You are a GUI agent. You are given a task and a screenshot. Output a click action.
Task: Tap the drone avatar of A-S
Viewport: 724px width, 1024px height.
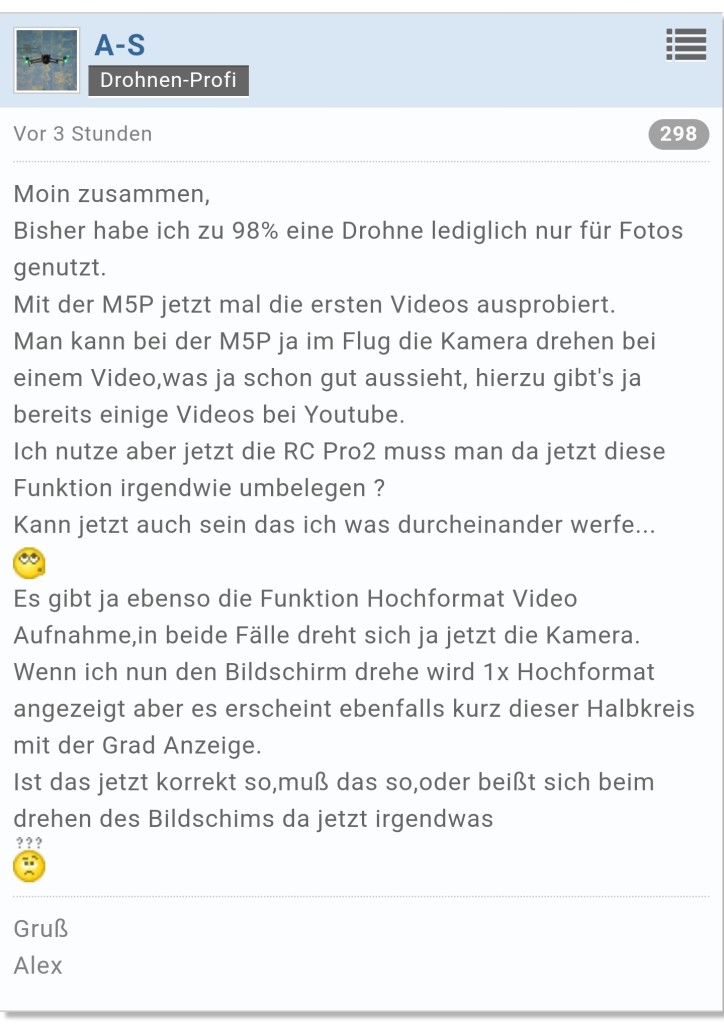point(46,60)
